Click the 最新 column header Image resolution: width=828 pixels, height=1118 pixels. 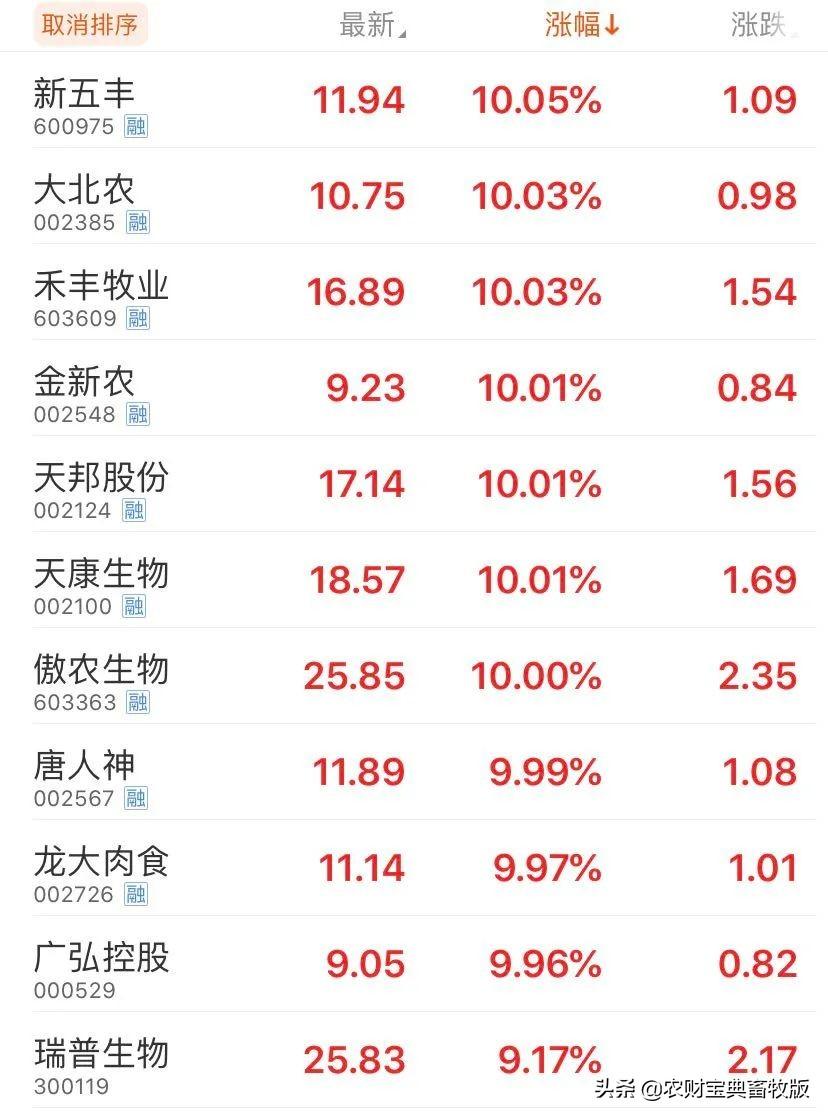click(x=365, y=24)
